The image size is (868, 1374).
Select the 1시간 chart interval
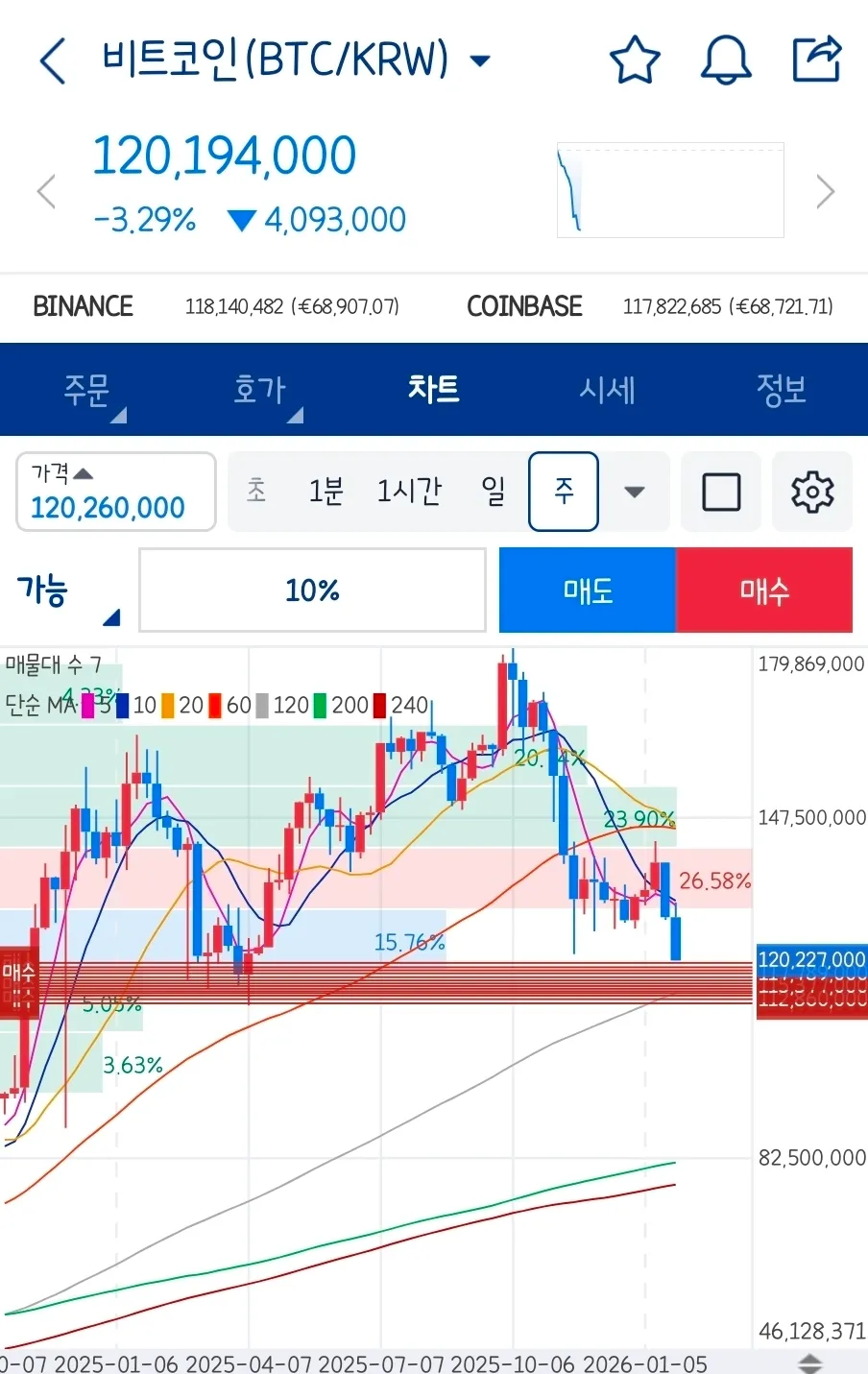[x=409, y=492]
